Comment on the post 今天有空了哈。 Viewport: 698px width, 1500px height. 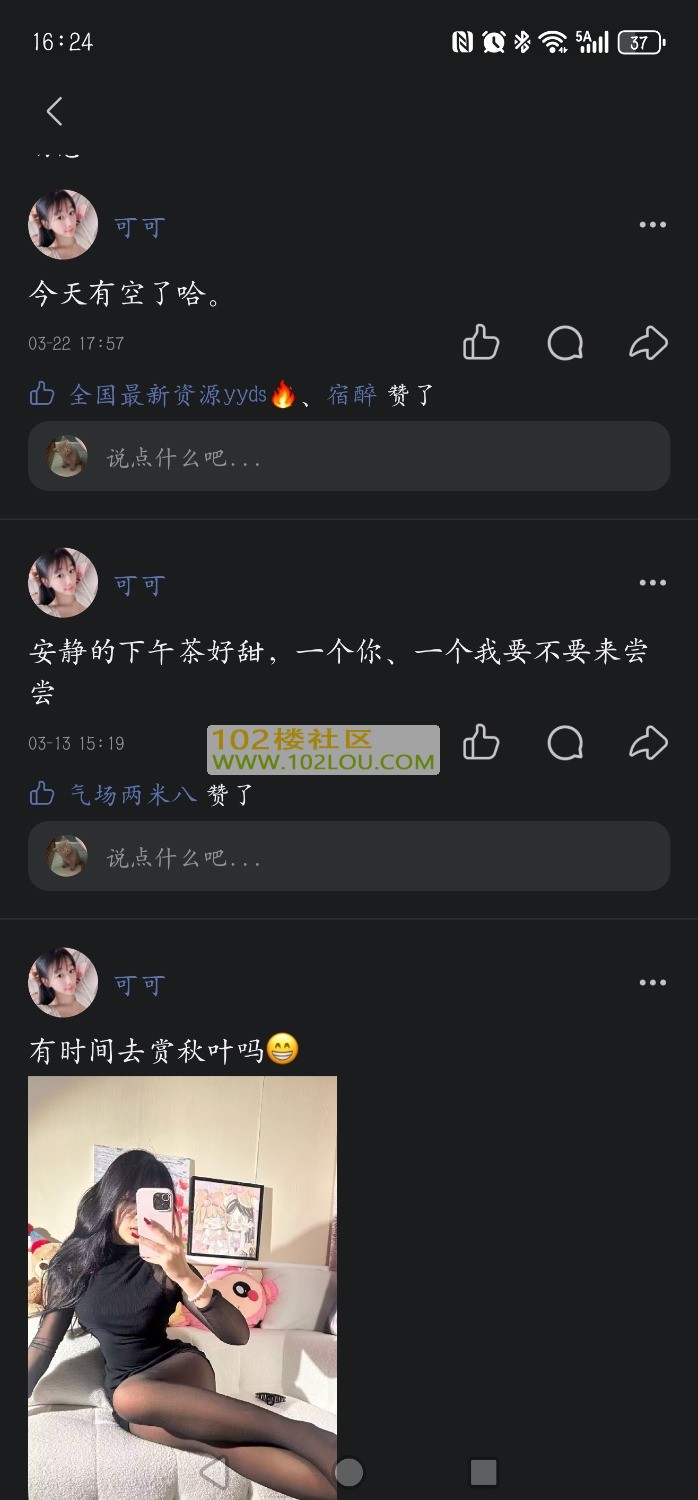click(565, 343)
